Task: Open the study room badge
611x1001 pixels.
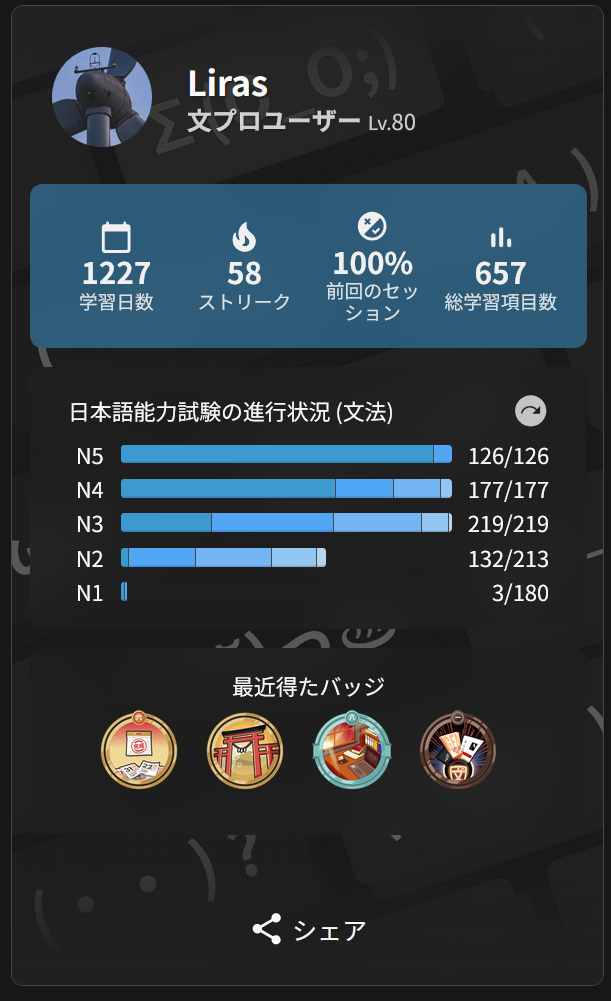Action: tap(352, 750)
